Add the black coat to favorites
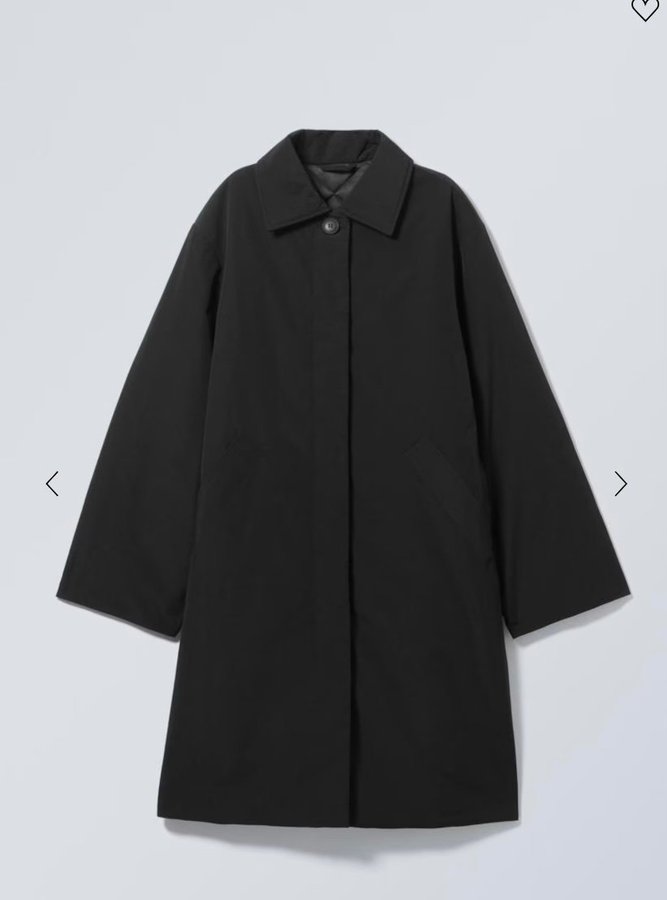The image size is (667, 900). tap(645, 8)
